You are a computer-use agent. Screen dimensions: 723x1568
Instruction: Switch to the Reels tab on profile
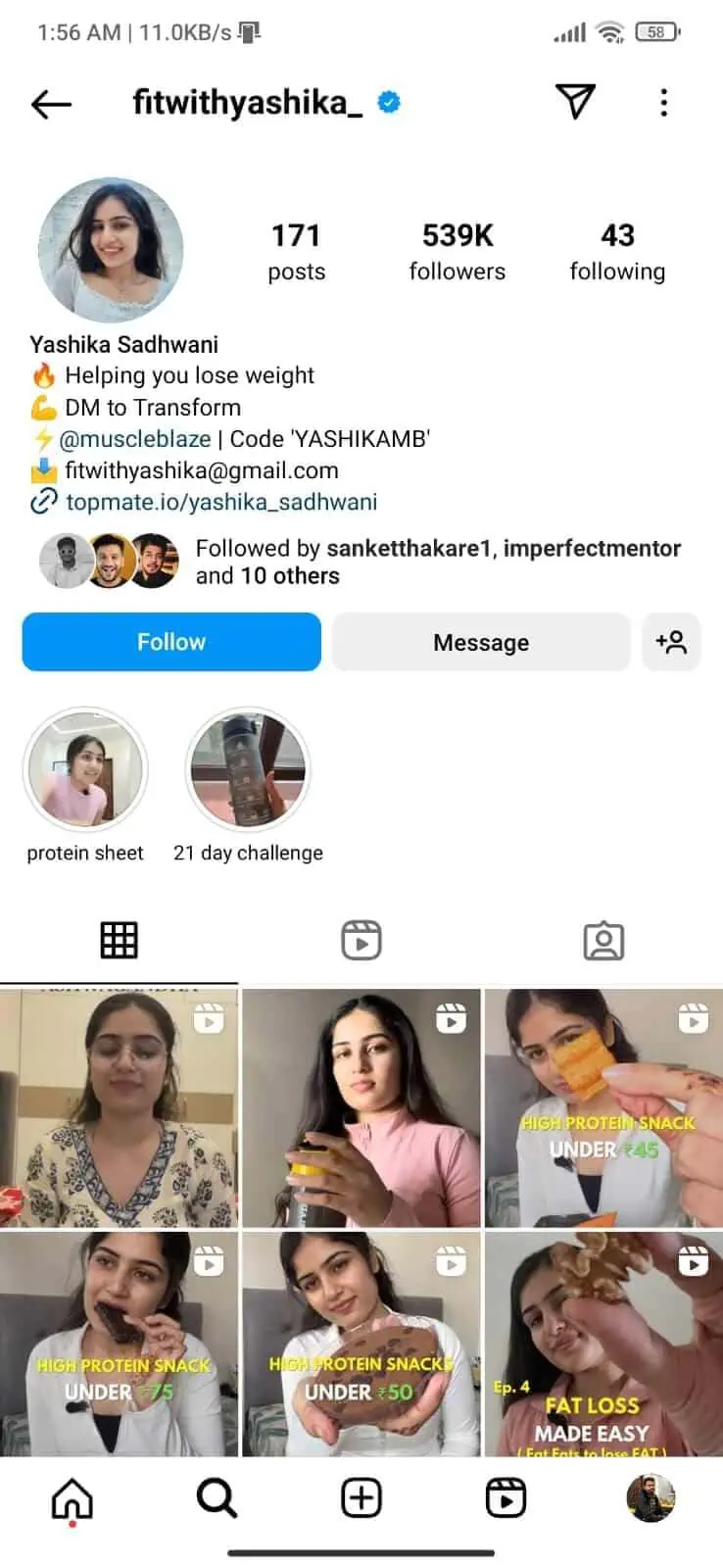[x=361, y=940]
